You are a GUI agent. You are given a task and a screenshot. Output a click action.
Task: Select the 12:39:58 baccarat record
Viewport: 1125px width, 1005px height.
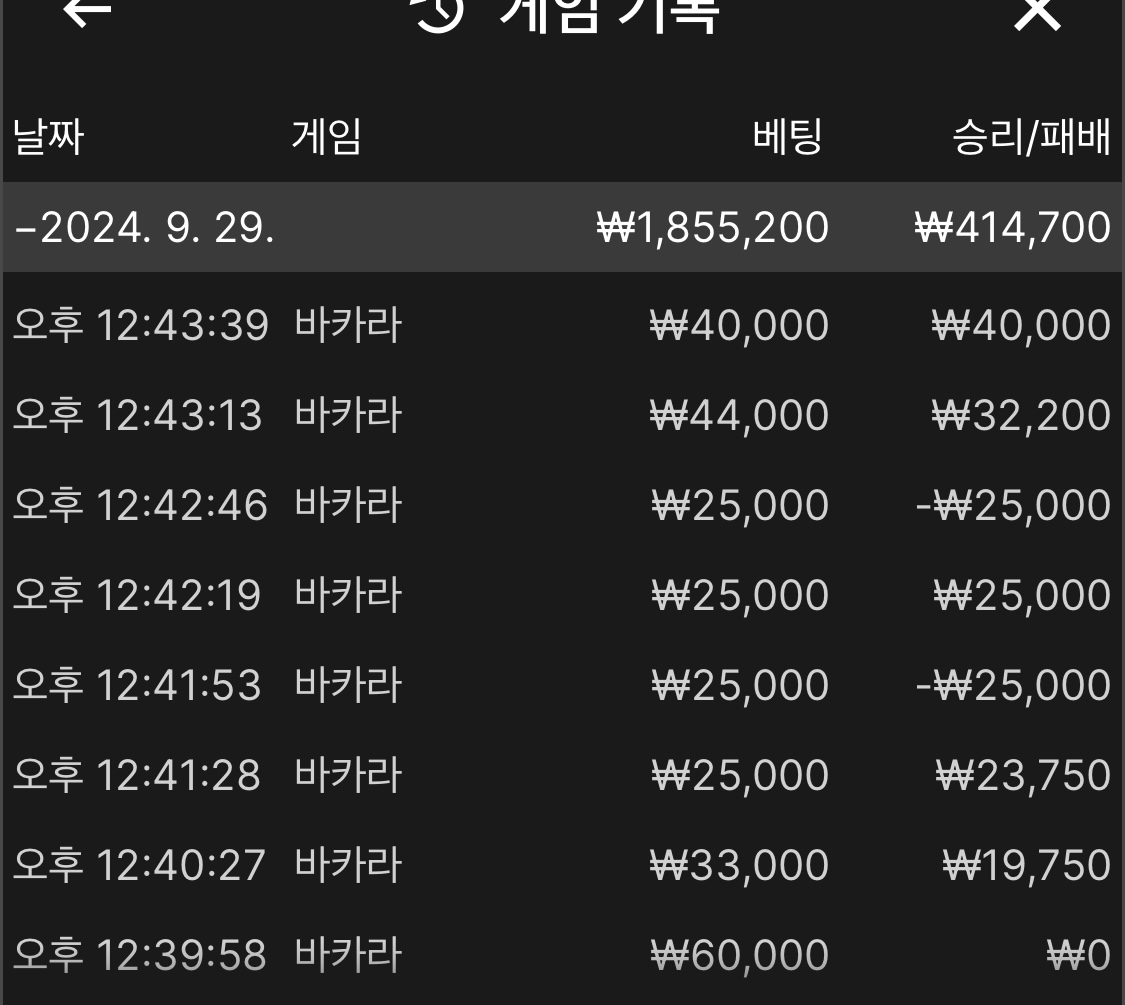tap(562, 955)
